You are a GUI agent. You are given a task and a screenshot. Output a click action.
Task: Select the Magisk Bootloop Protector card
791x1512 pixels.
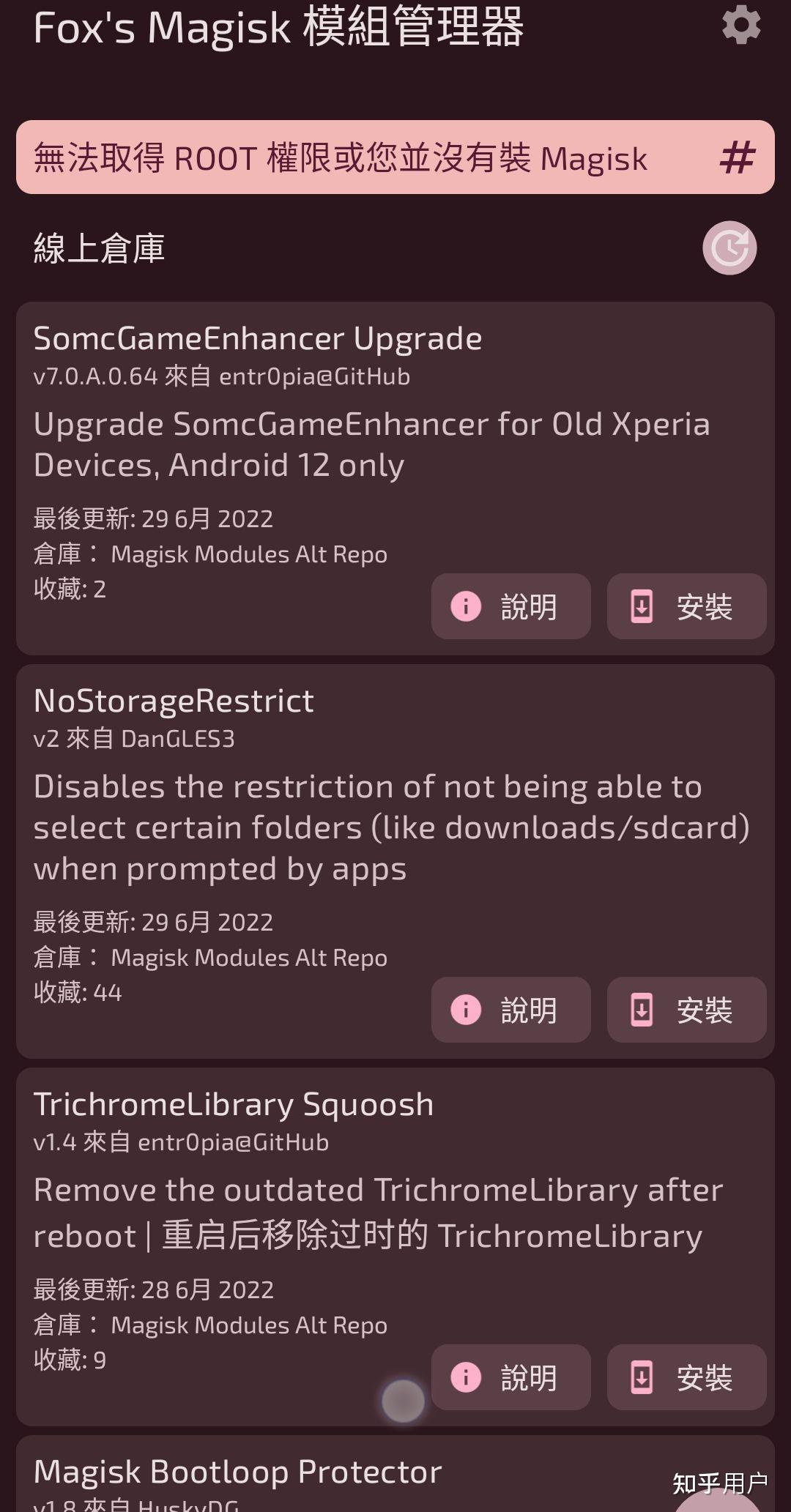[240, 1470]
